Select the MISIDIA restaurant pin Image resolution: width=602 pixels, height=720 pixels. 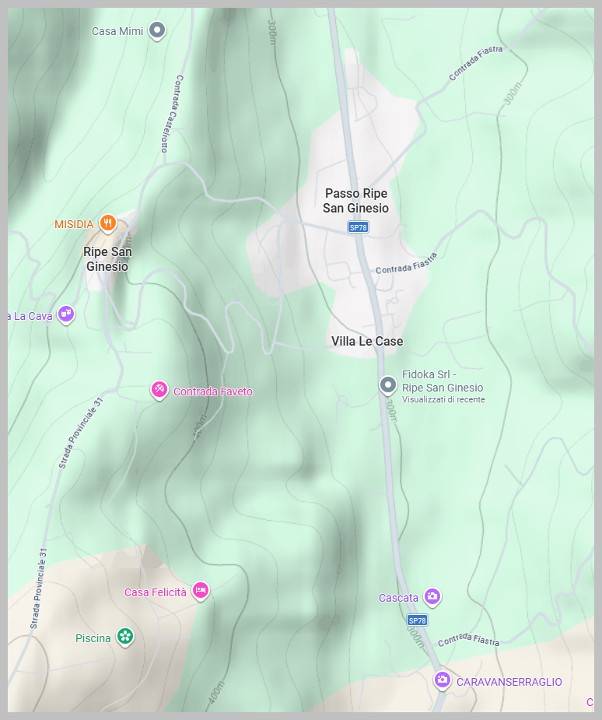[108, 224]
